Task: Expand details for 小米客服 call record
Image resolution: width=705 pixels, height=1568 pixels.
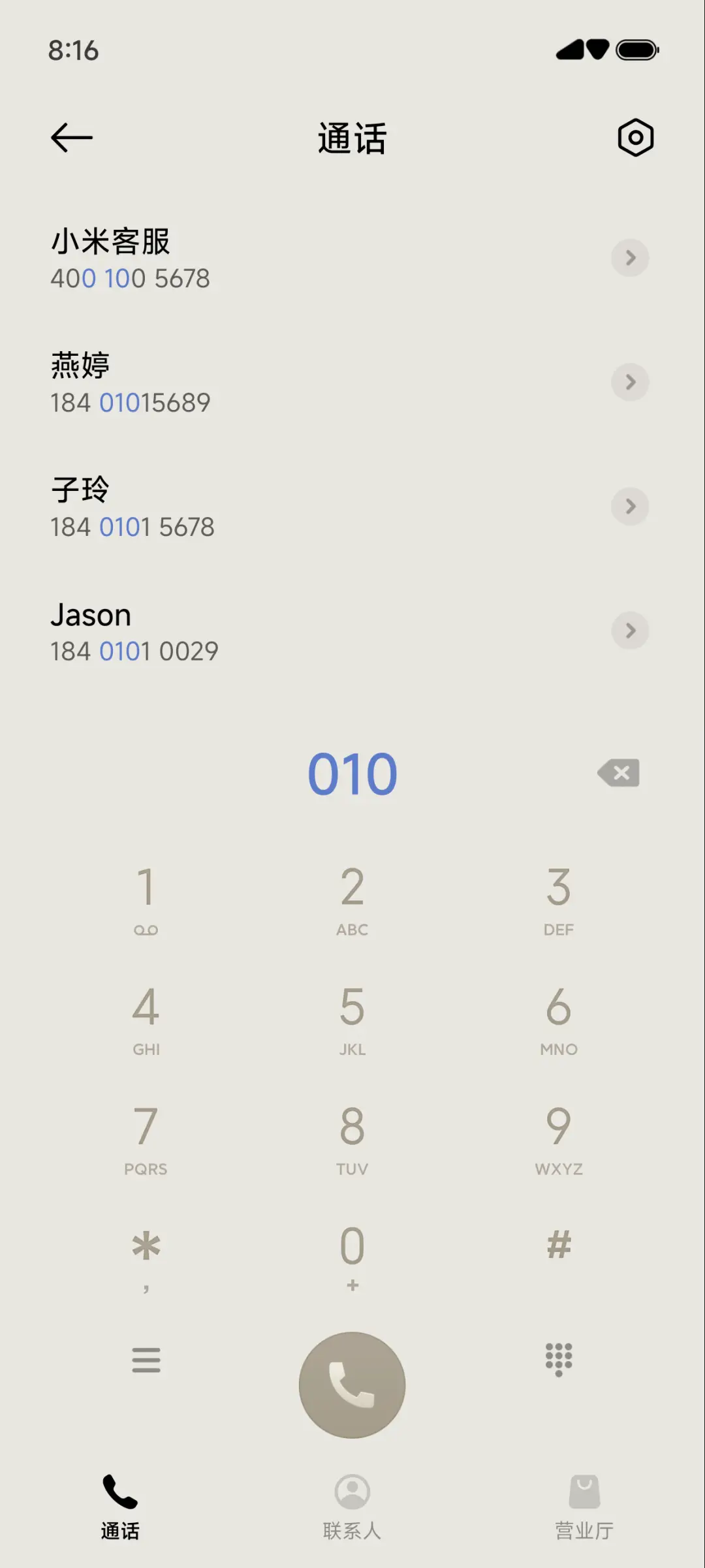Action: (x=630, y=258)
